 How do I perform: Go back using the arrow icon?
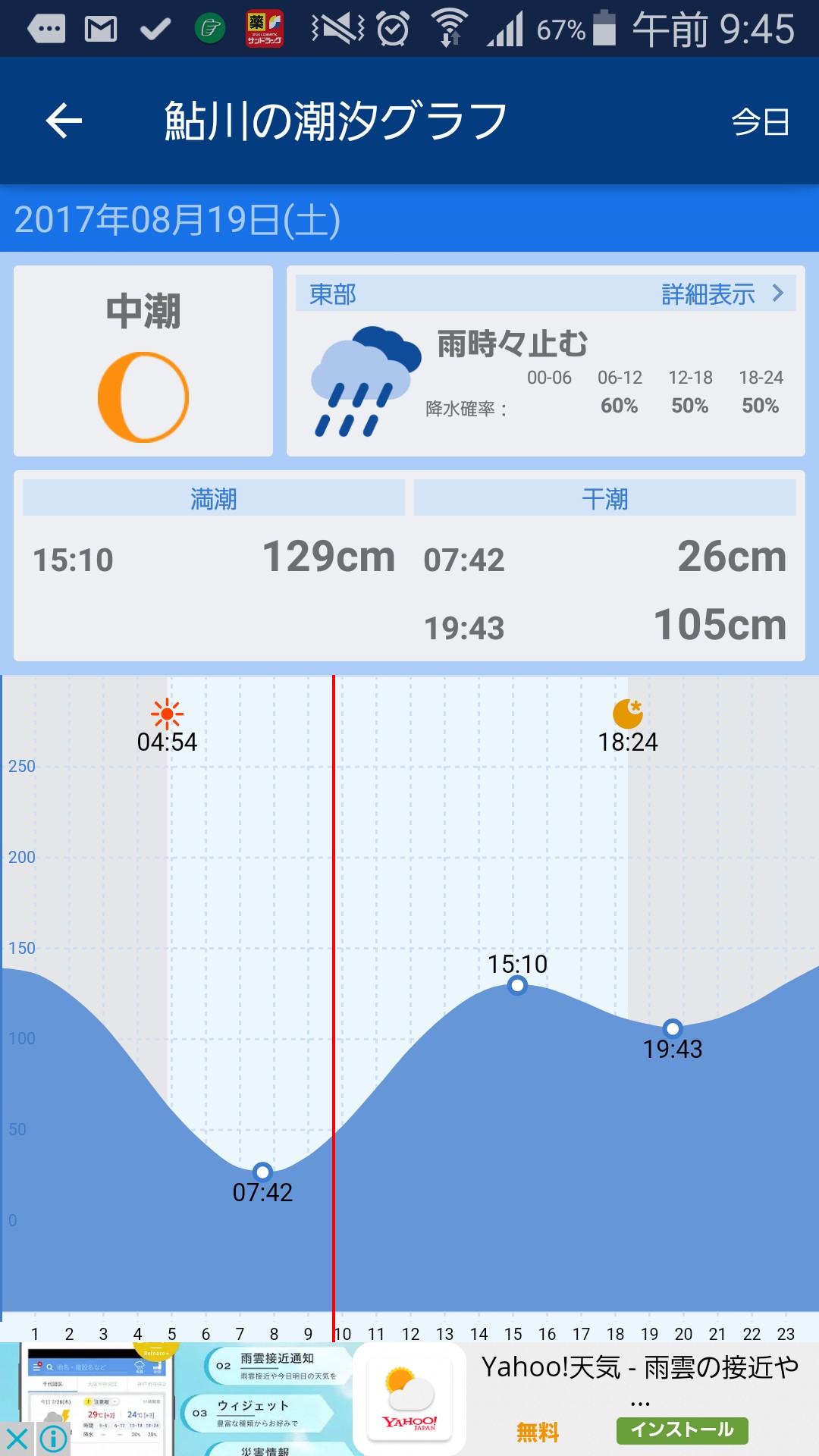pyautogui.click(x=64, y=121)
